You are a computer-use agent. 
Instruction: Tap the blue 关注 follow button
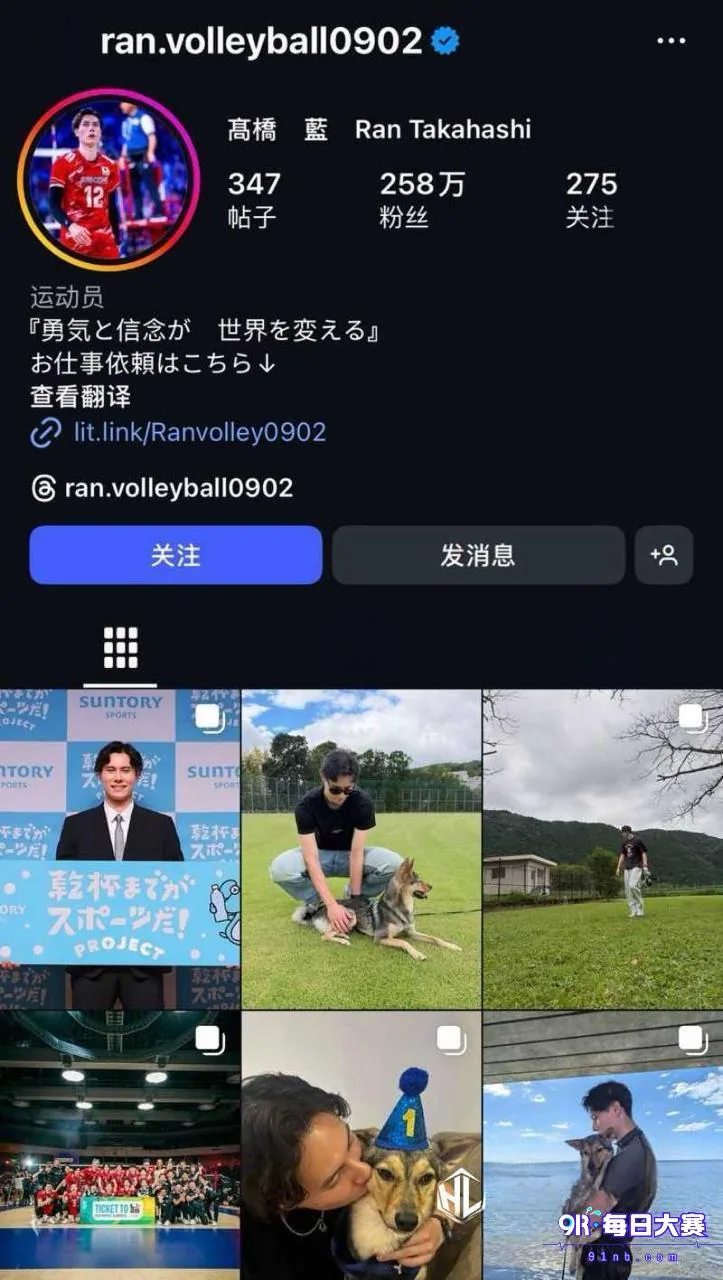click(x=176, y=555)
